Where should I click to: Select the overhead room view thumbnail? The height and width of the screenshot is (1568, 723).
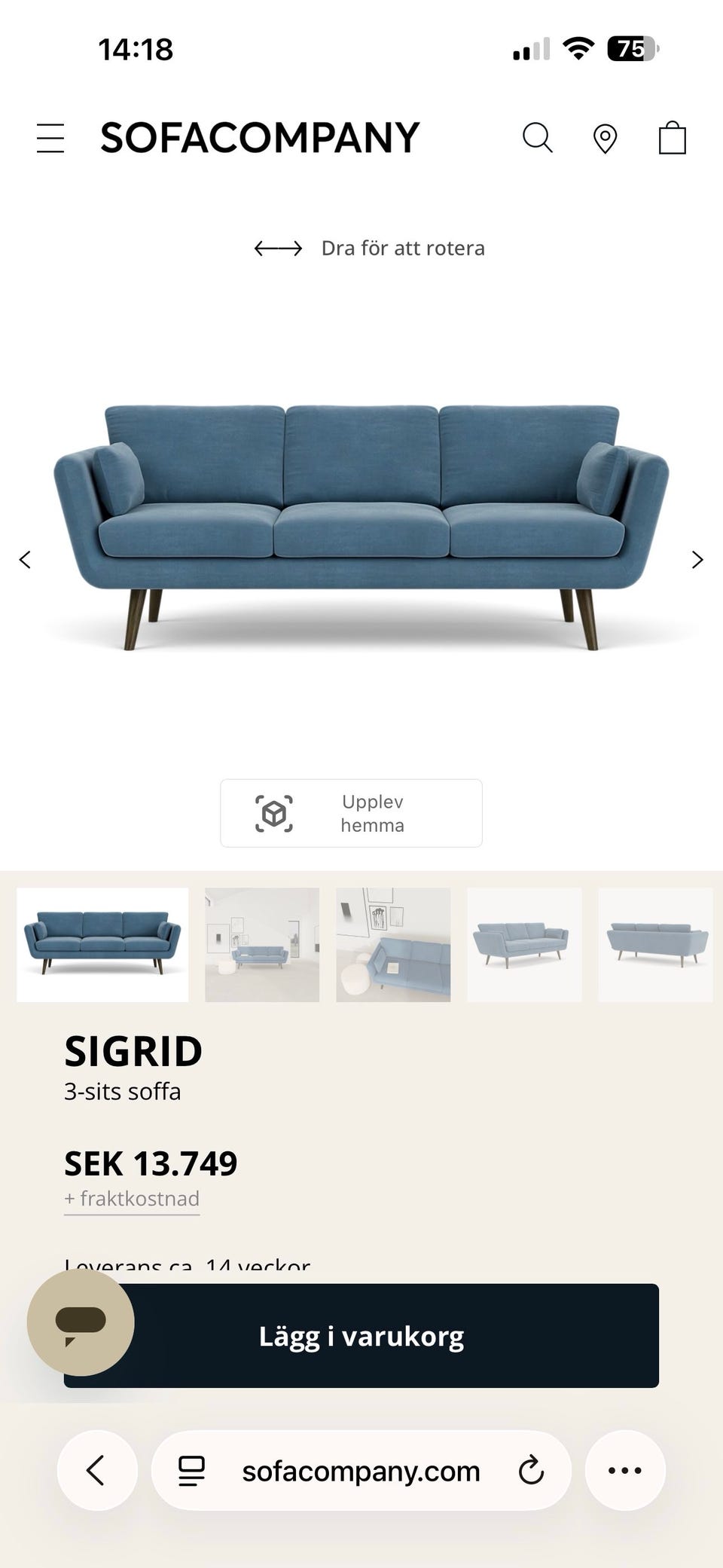point(393,945)
